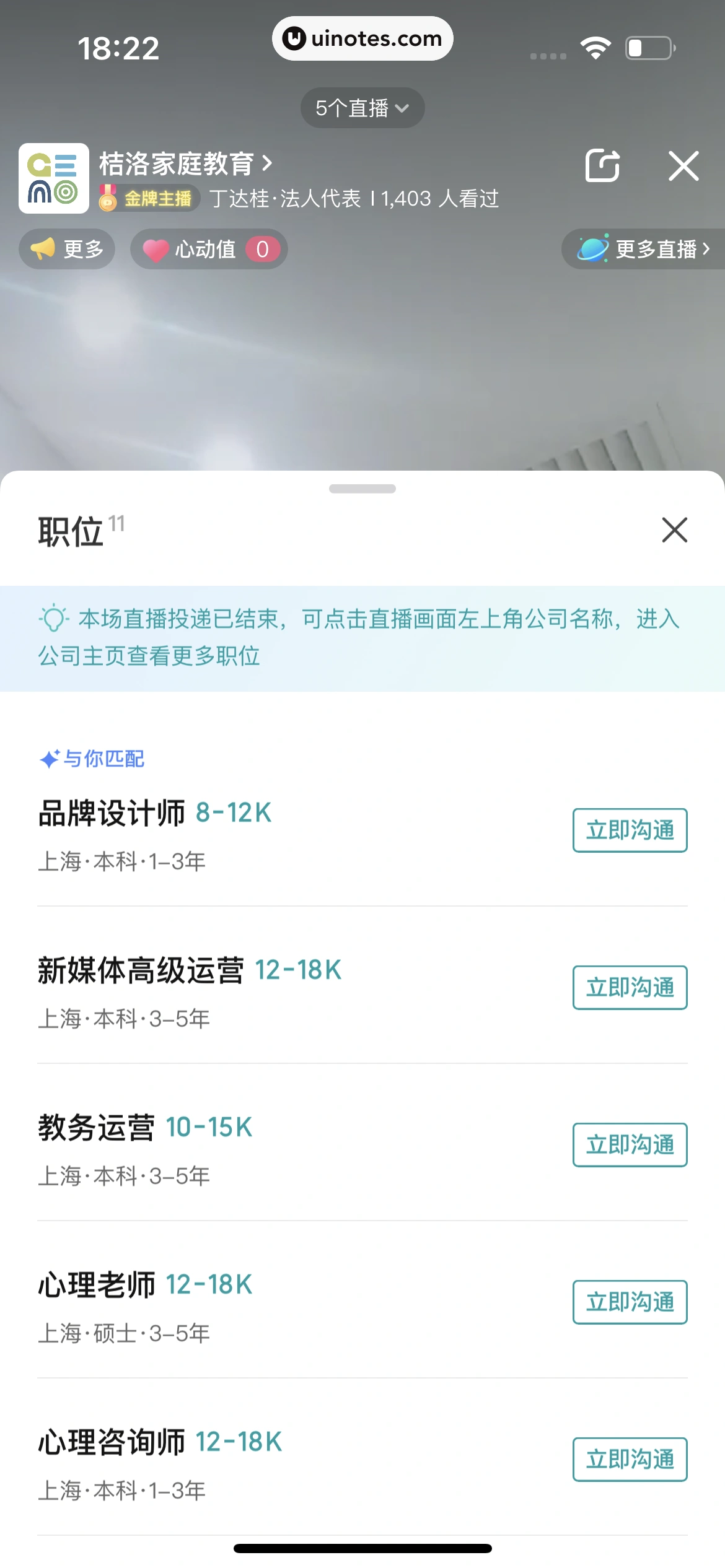Screen dimensions: 725x1568
Task: Tap 立即沟通 for 心理老师
Action: click(630, 1302)
